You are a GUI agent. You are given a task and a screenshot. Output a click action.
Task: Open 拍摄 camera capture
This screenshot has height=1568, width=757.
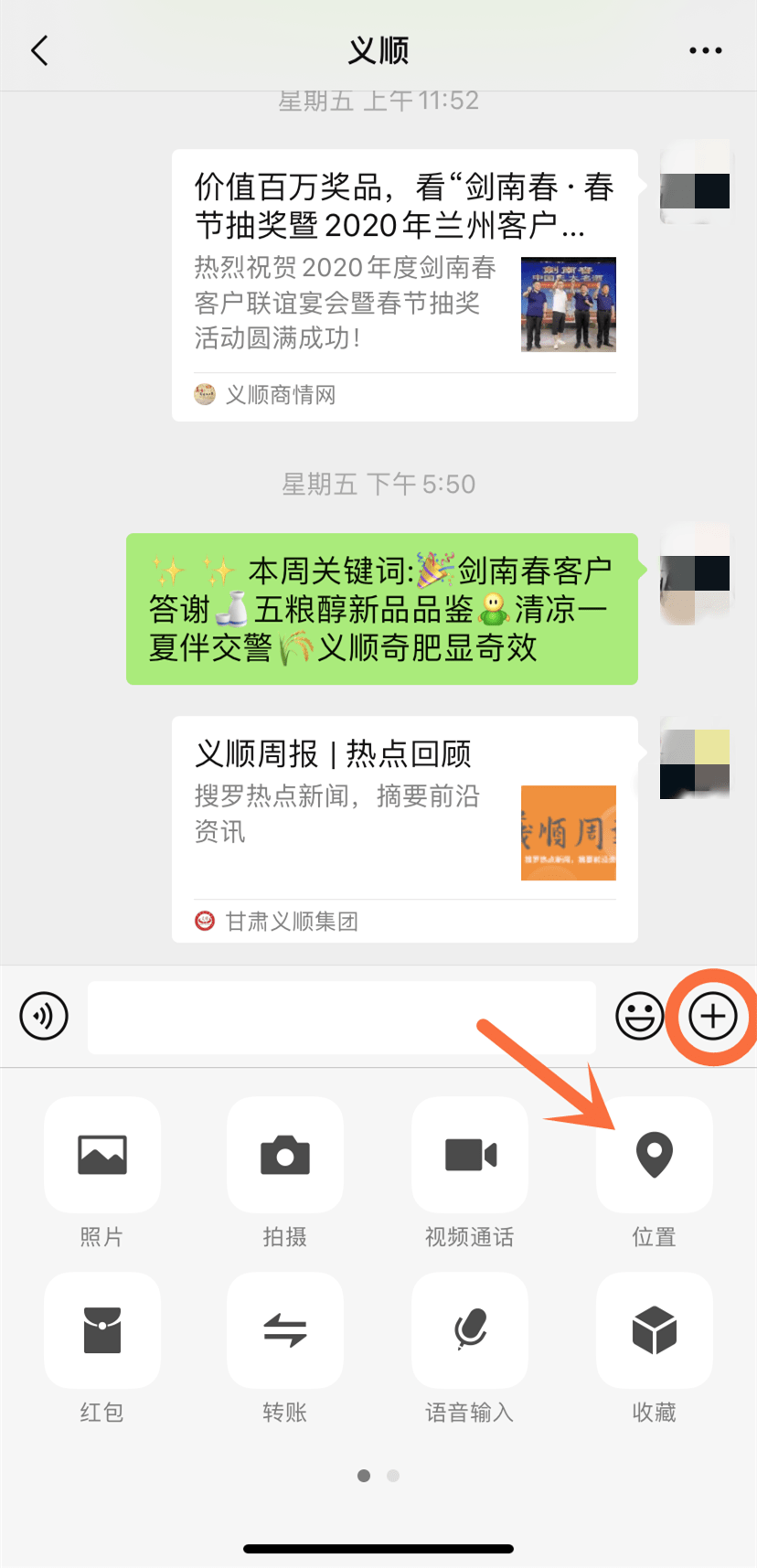pyautogui.click(x=285, y=1155)
